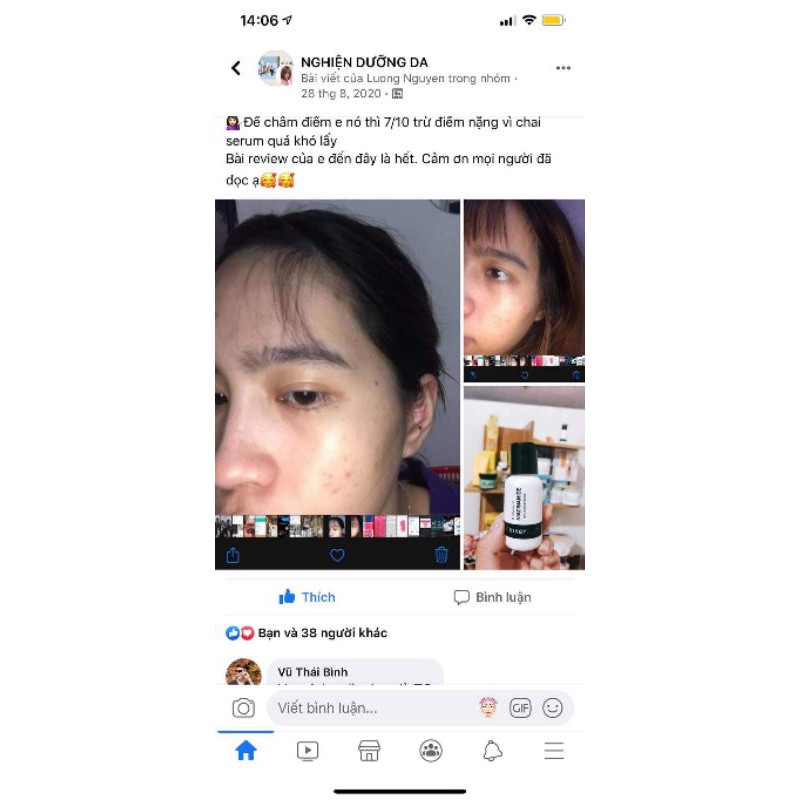Go back from this group post
Viewport: 800px width, 800px height.
[x=236, y=68]
